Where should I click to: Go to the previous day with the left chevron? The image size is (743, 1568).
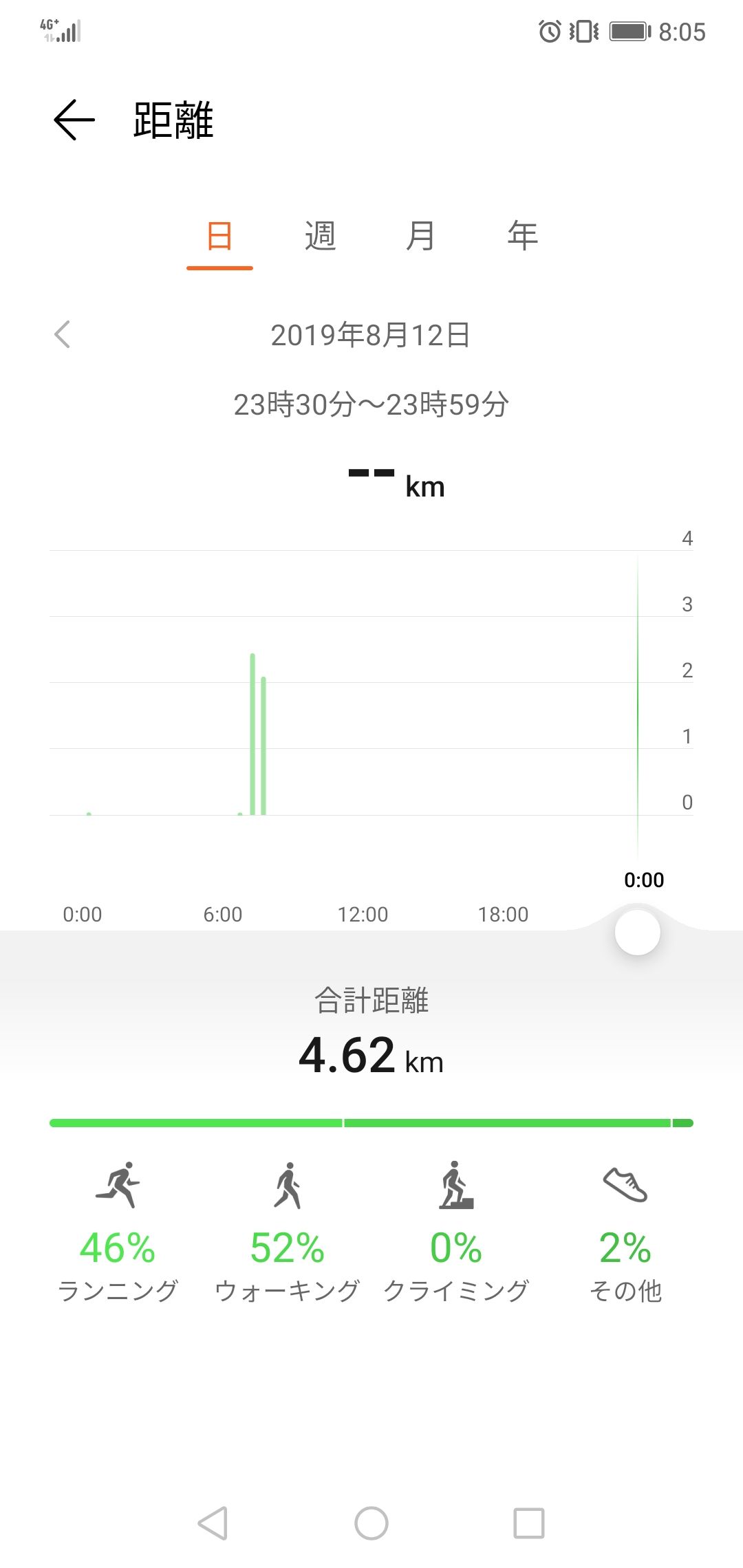pos(63,335)
